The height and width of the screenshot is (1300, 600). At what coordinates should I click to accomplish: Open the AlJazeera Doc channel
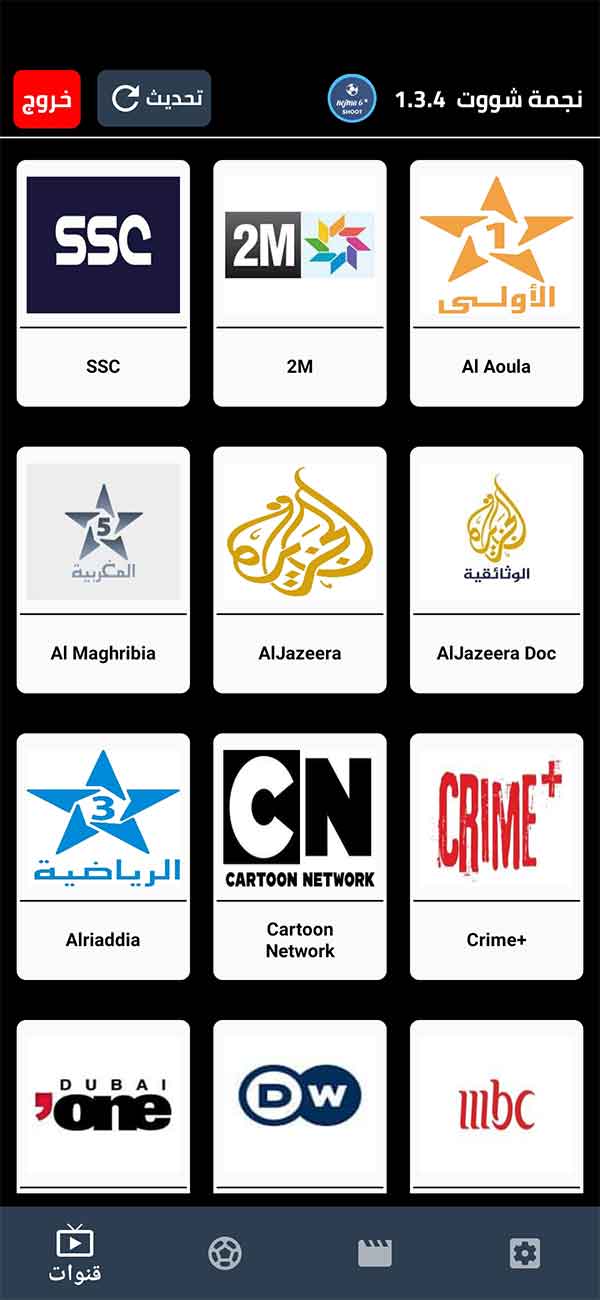coord(496,570)
